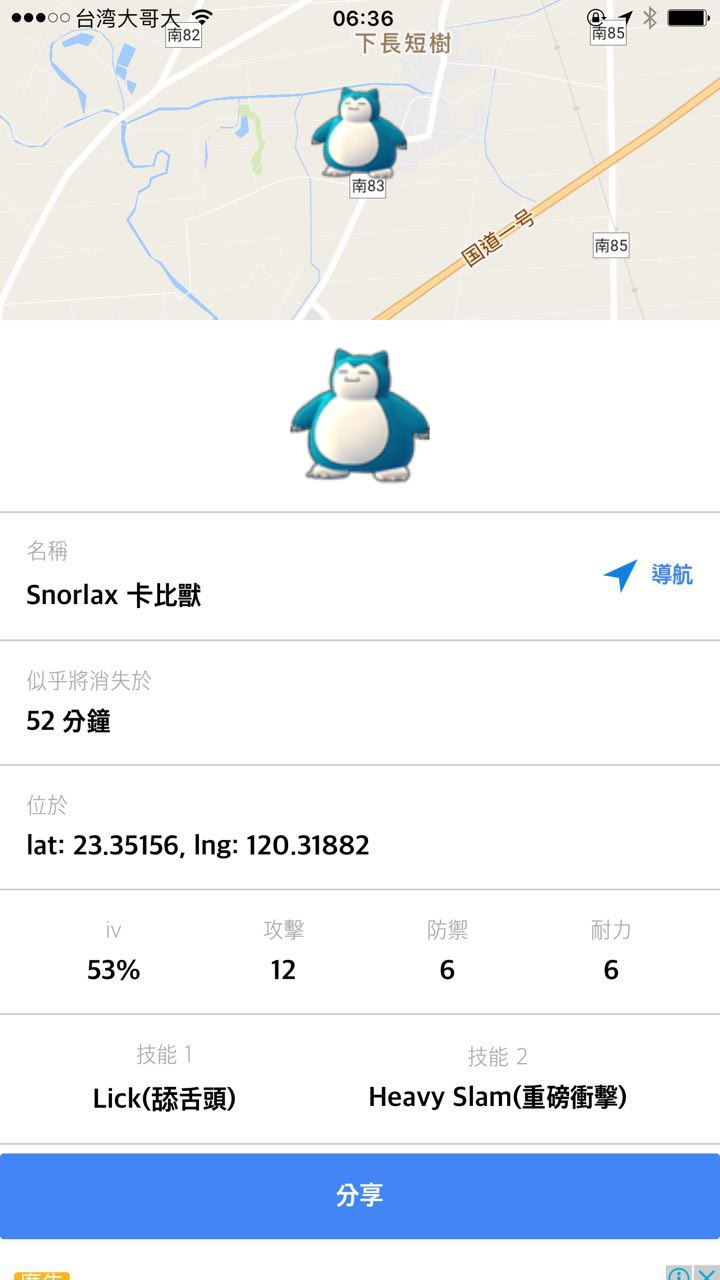Start navigation with the 導航 button
The width and height of the screenshot is (720, 1280).
coord(648,575)
